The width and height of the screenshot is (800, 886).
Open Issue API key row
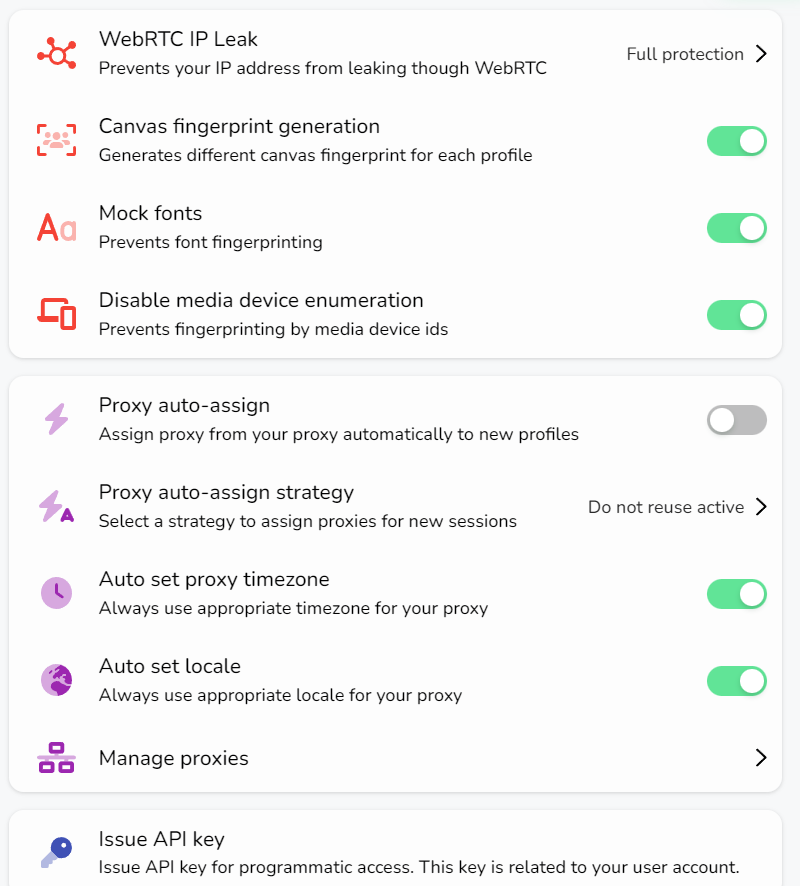[400, 852]
